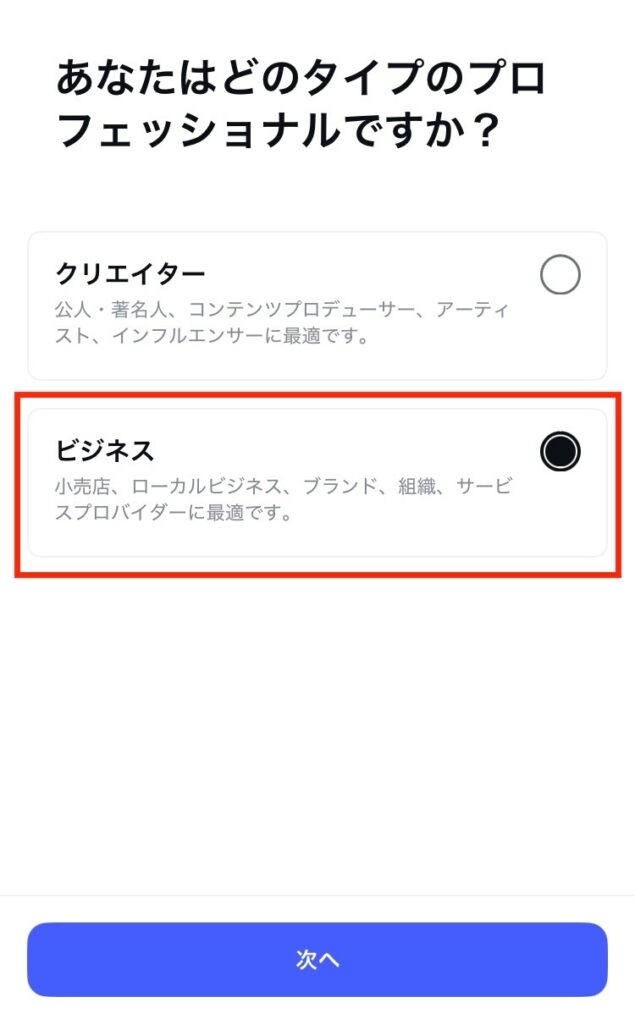
Task: Select the クリエイター radio button
Action: coord(560,275)
